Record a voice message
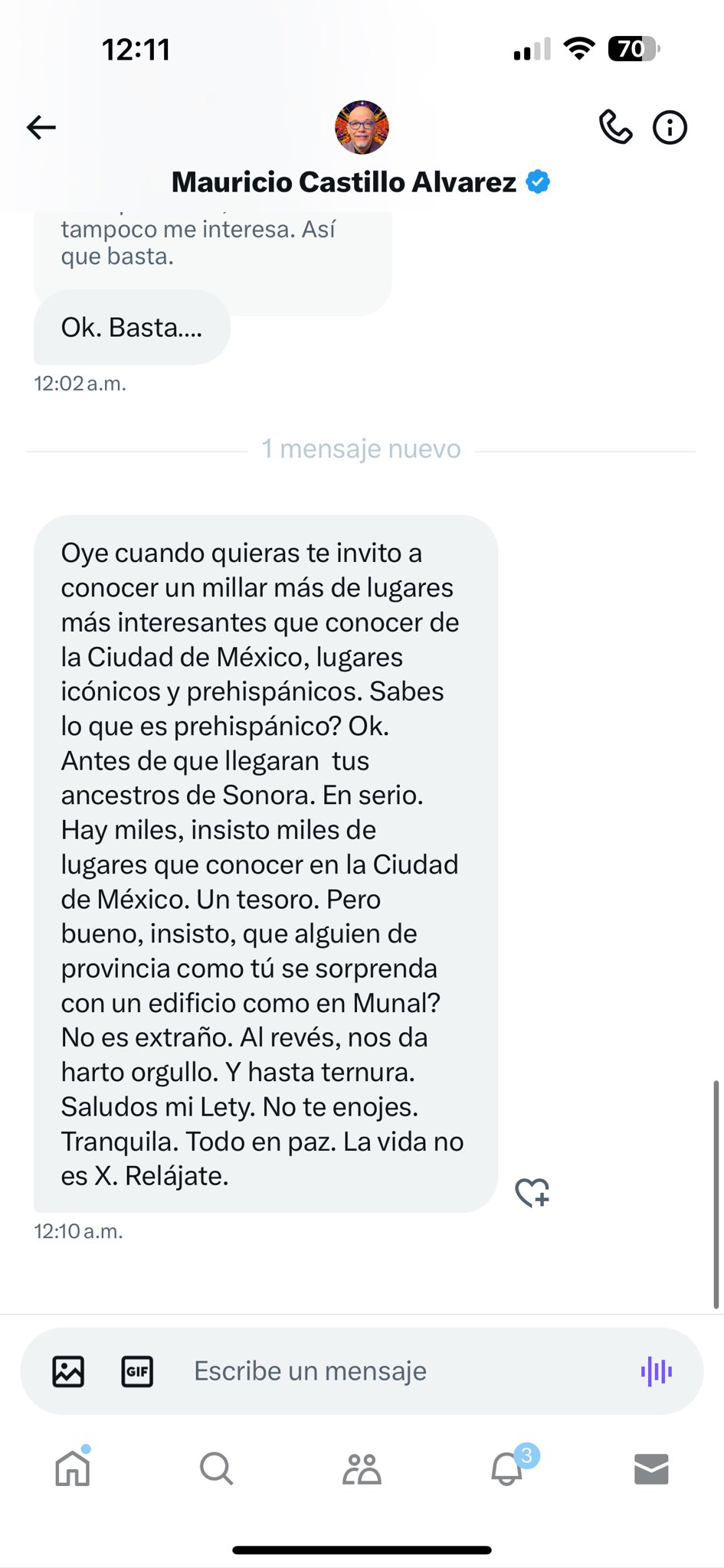Viewport: 724px width, 1568px height. pos(657,1371)
